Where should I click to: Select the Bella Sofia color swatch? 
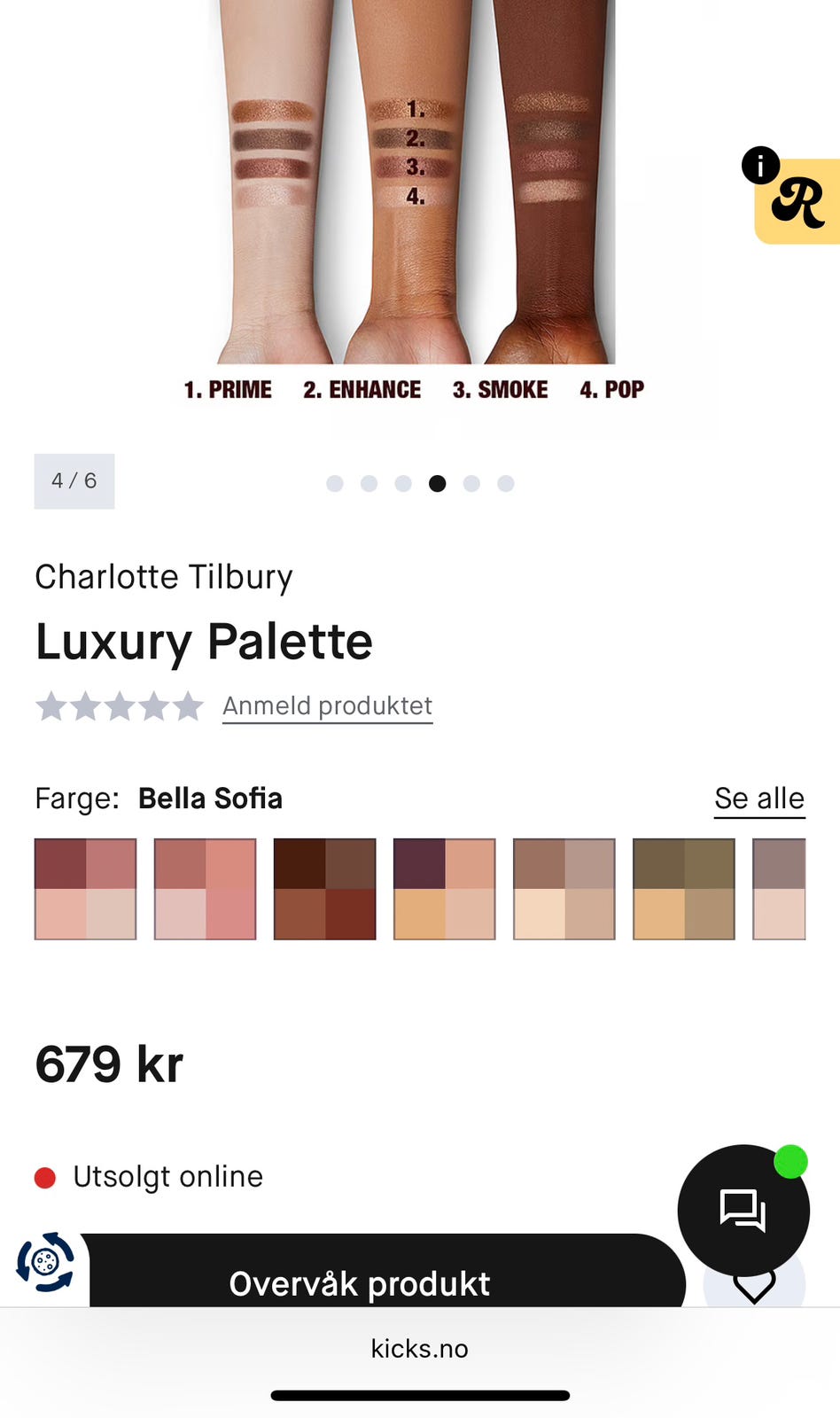point(85,886)
